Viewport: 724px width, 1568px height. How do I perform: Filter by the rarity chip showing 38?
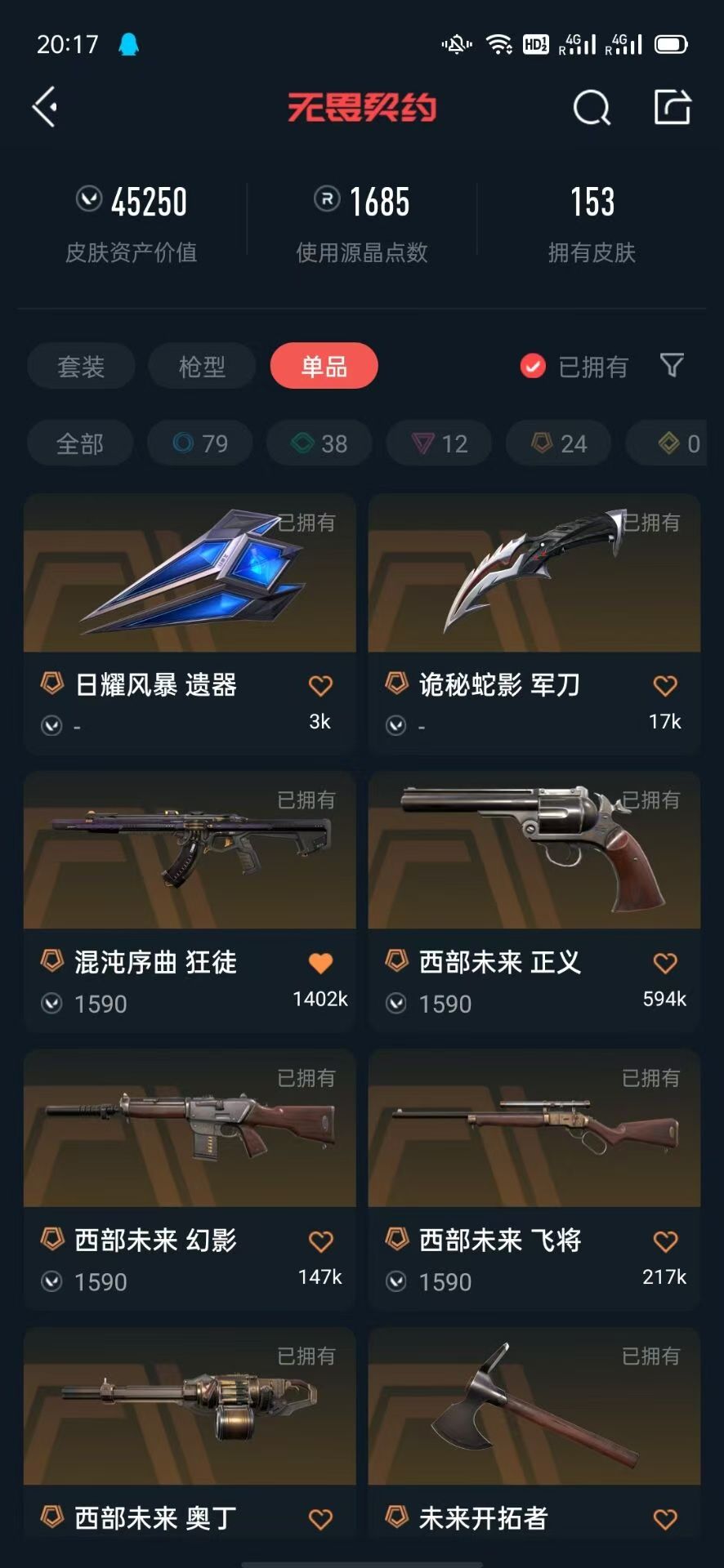coord(320,443)
